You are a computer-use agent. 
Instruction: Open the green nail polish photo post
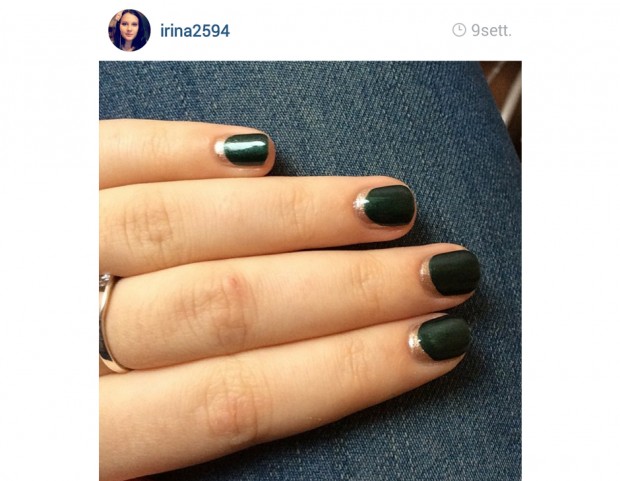pyautogui.click(x=310, y=271)
